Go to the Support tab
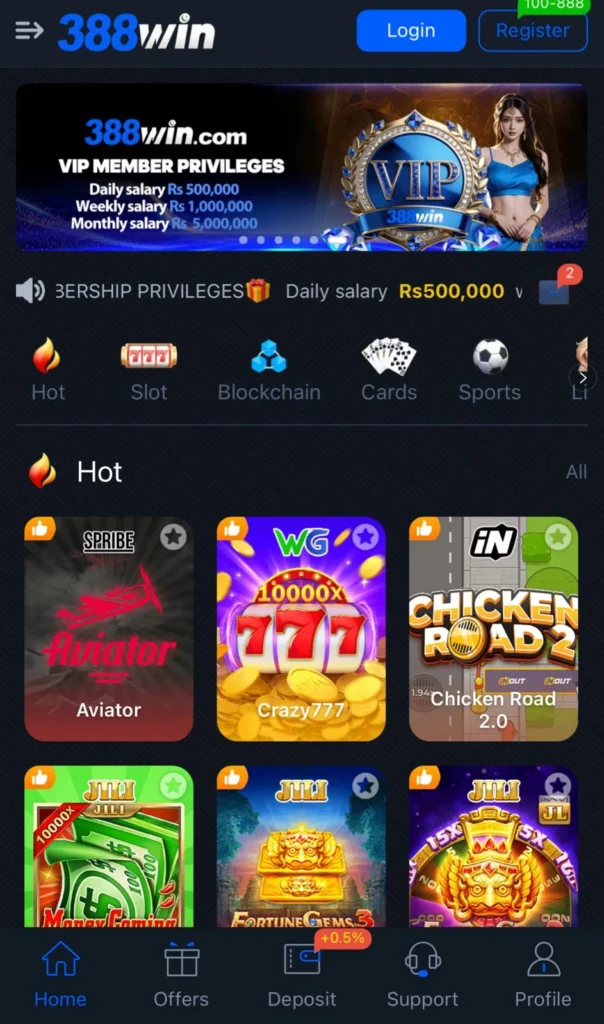The image size is (604, 1024). [x=422, y=974]
